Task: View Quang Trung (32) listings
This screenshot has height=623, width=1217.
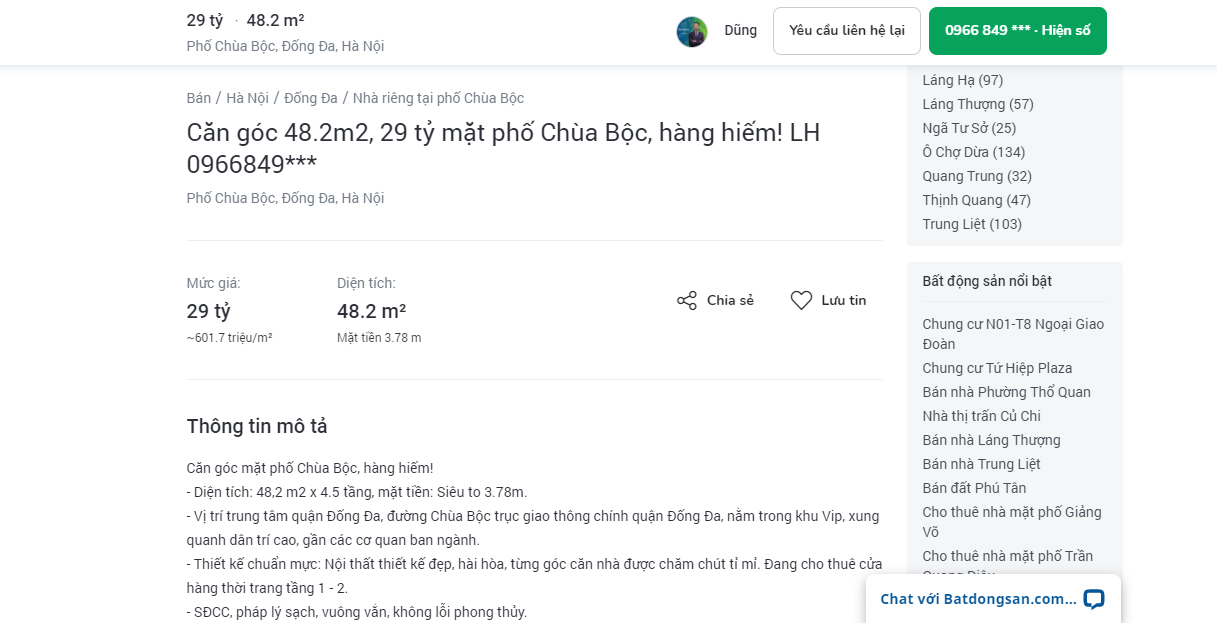Action: 976,176
